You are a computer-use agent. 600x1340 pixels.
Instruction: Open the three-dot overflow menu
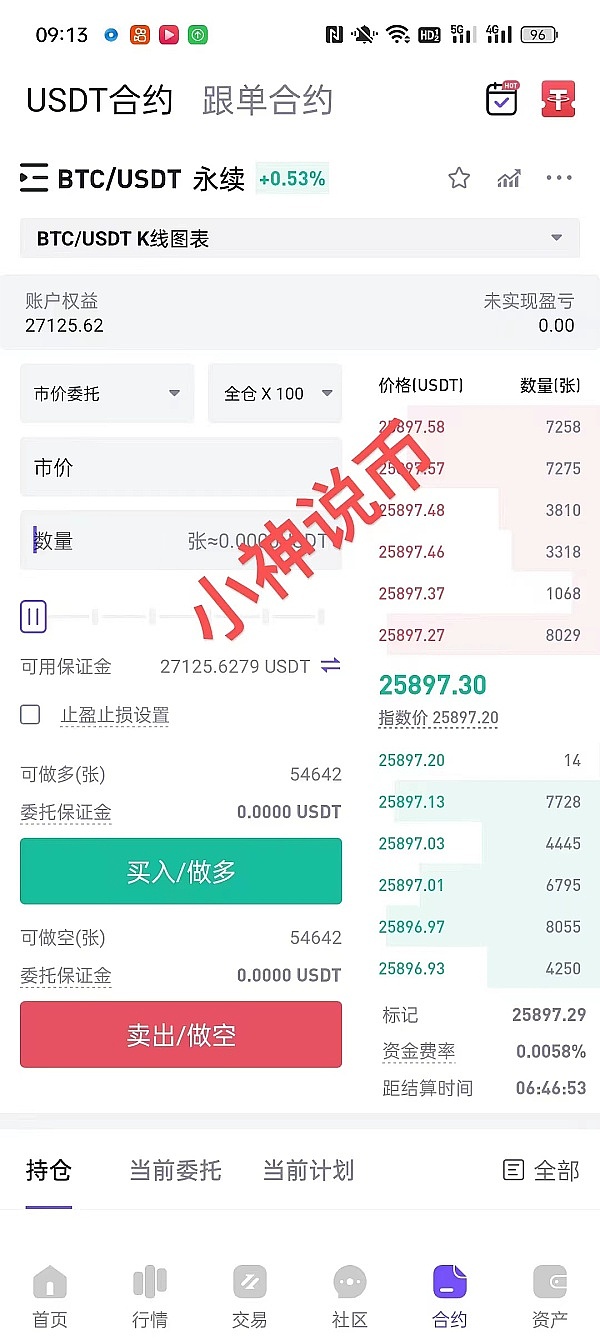click(559, 179)
